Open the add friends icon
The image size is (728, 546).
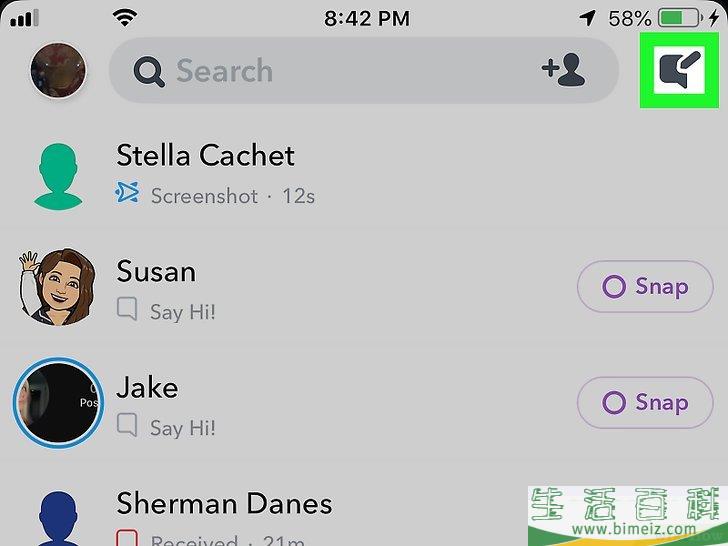pyautogui.click(x=563, y=70)
